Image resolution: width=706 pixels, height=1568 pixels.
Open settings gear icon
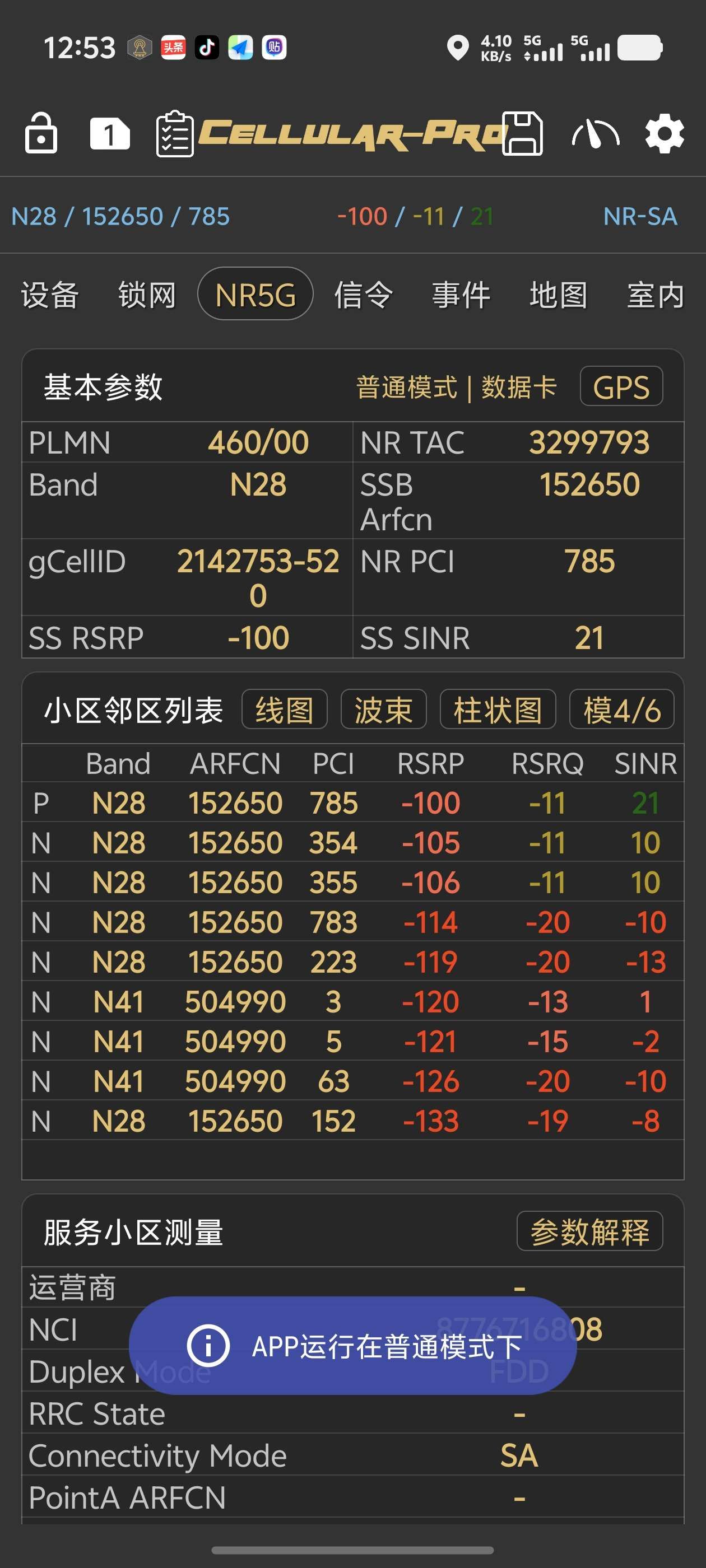664,133
